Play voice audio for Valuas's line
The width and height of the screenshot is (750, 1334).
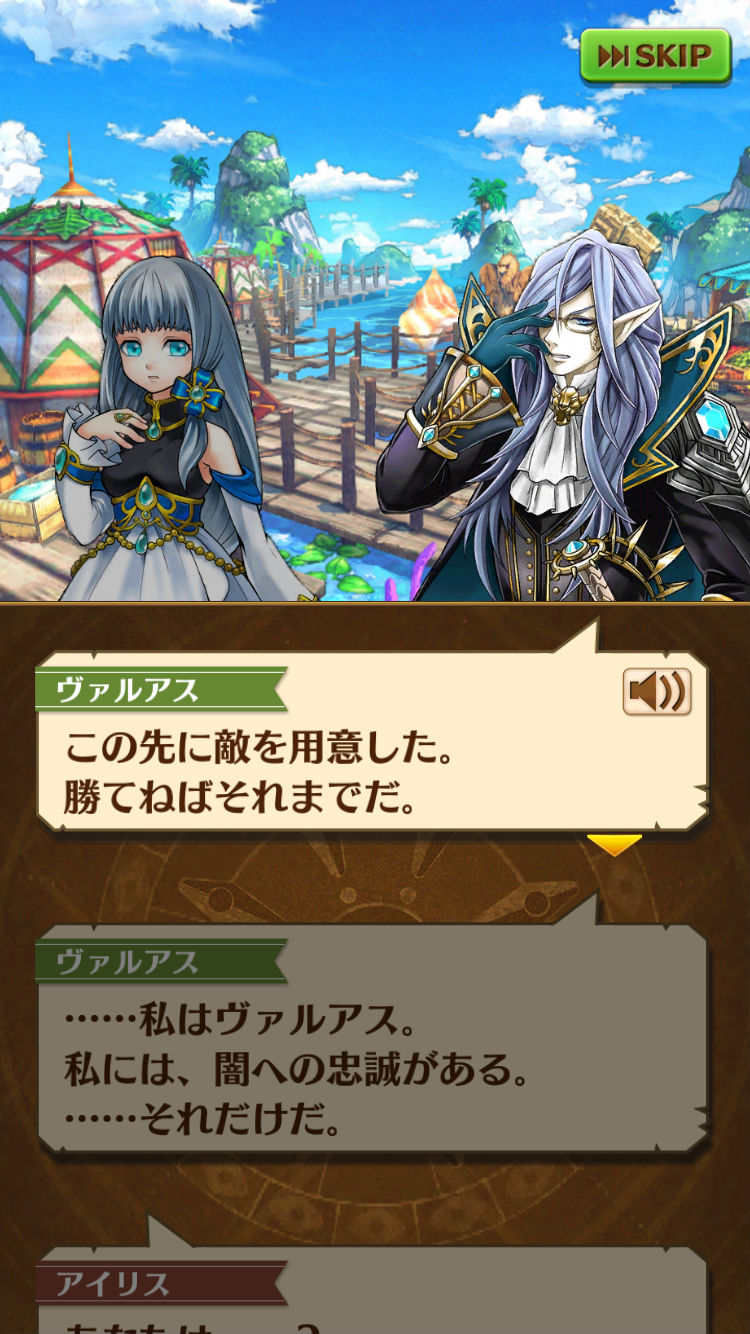[657, 691]
